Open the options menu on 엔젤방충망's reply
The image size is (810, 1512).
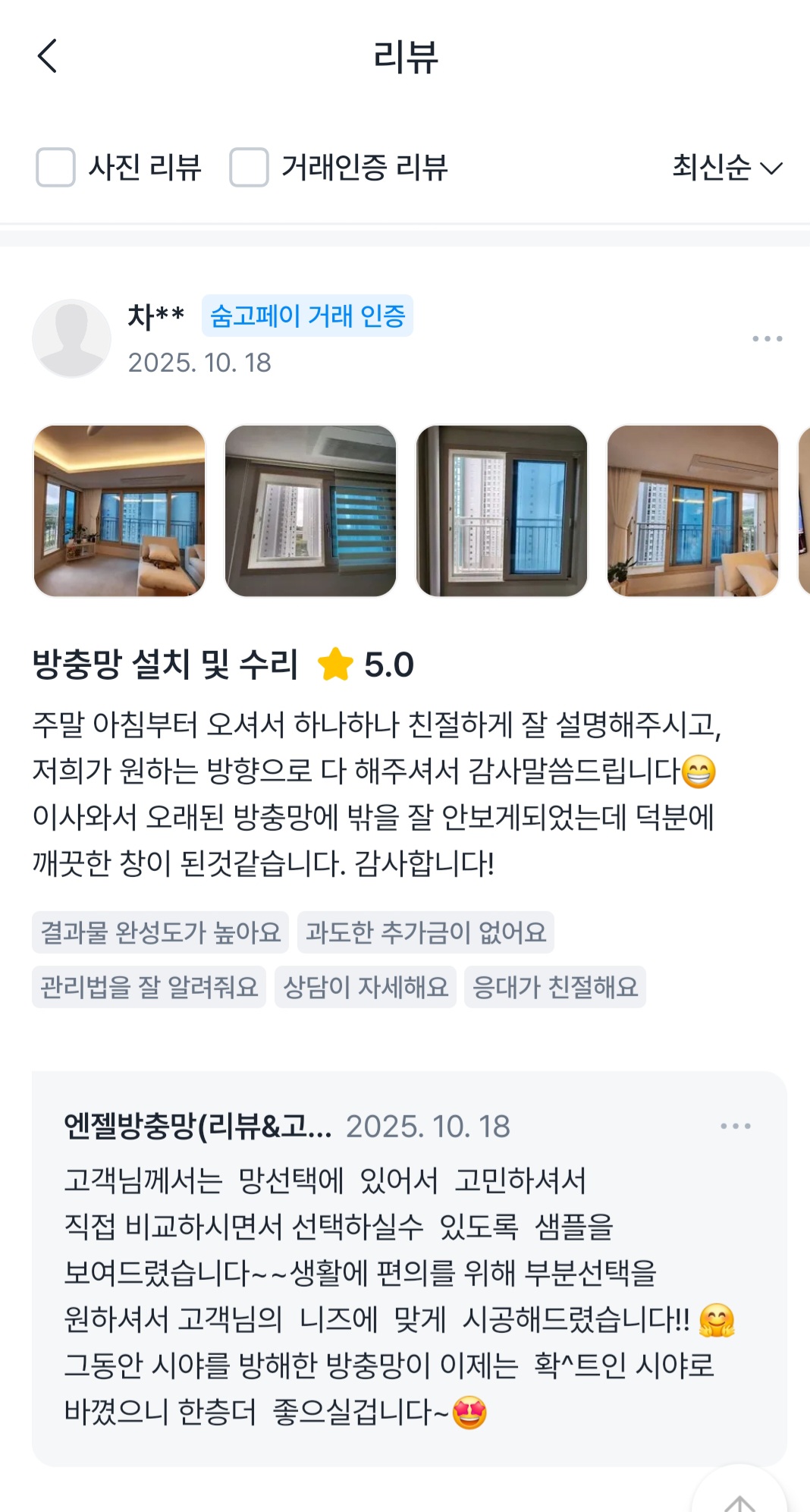[x=735, y=1126]
